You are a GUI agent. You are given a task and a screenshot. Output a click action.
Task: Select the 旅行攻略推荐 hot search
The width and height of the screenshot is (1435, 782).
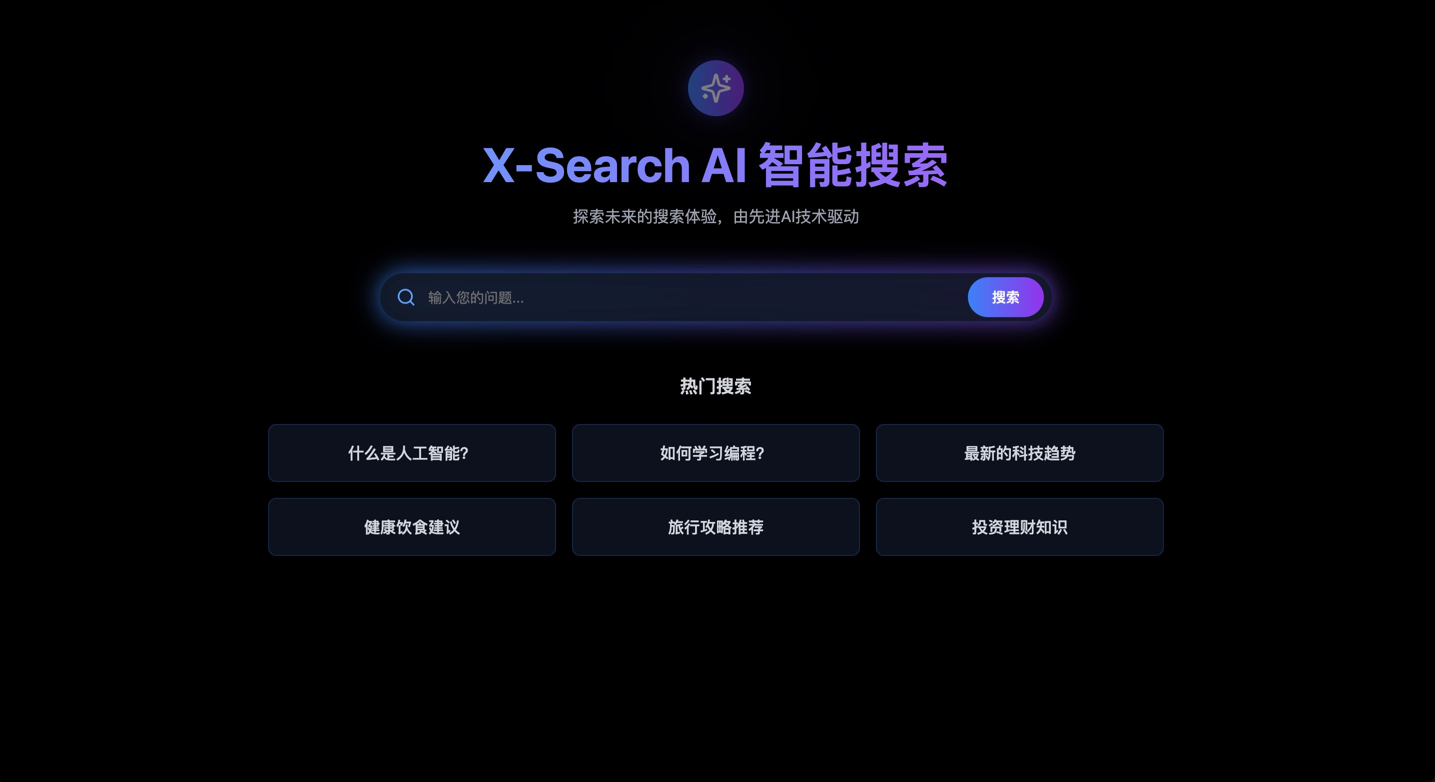pyautogui.click(x=715, y=527)
